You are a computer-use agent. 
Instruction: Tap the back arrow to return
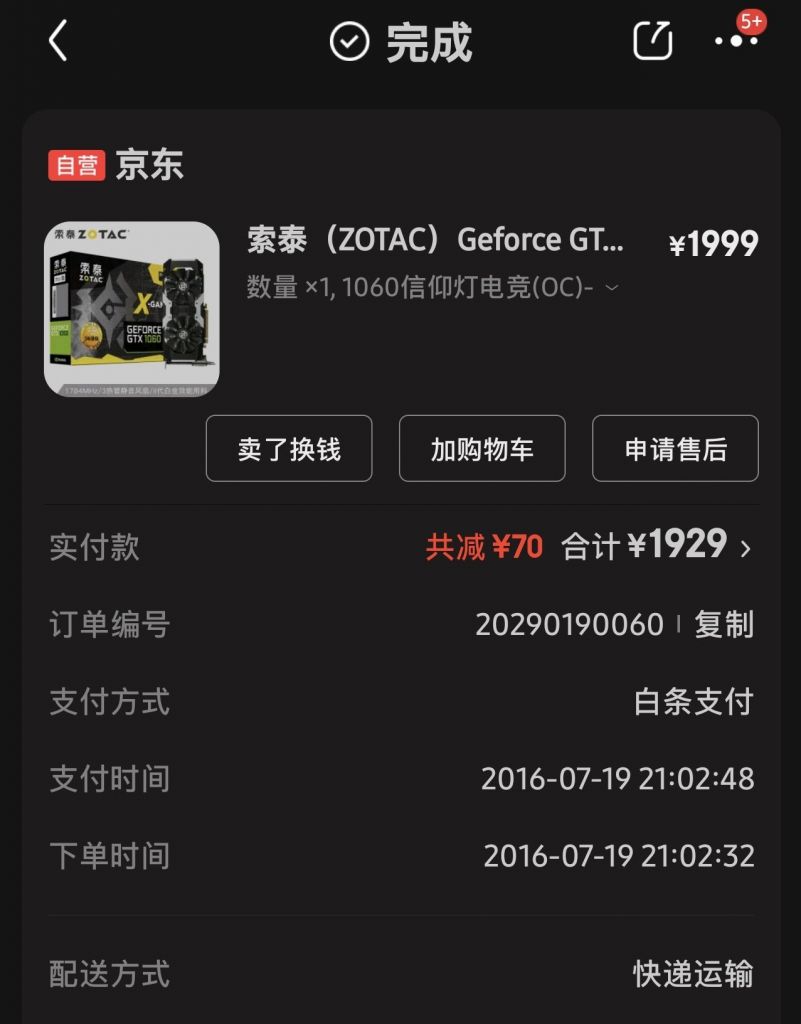click(x=57, y=42)
